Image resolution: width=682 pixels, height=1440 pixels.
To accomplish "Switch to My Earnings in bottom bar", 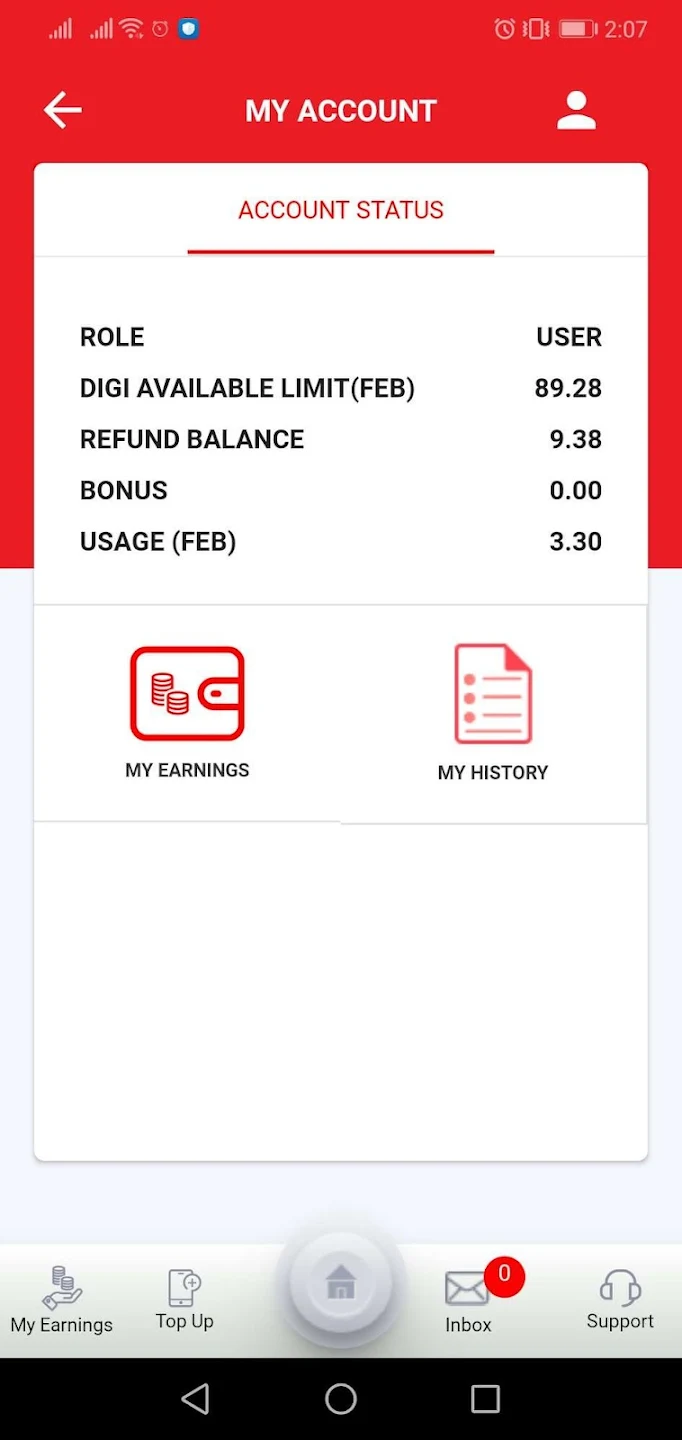I will tap(62, 1300).
